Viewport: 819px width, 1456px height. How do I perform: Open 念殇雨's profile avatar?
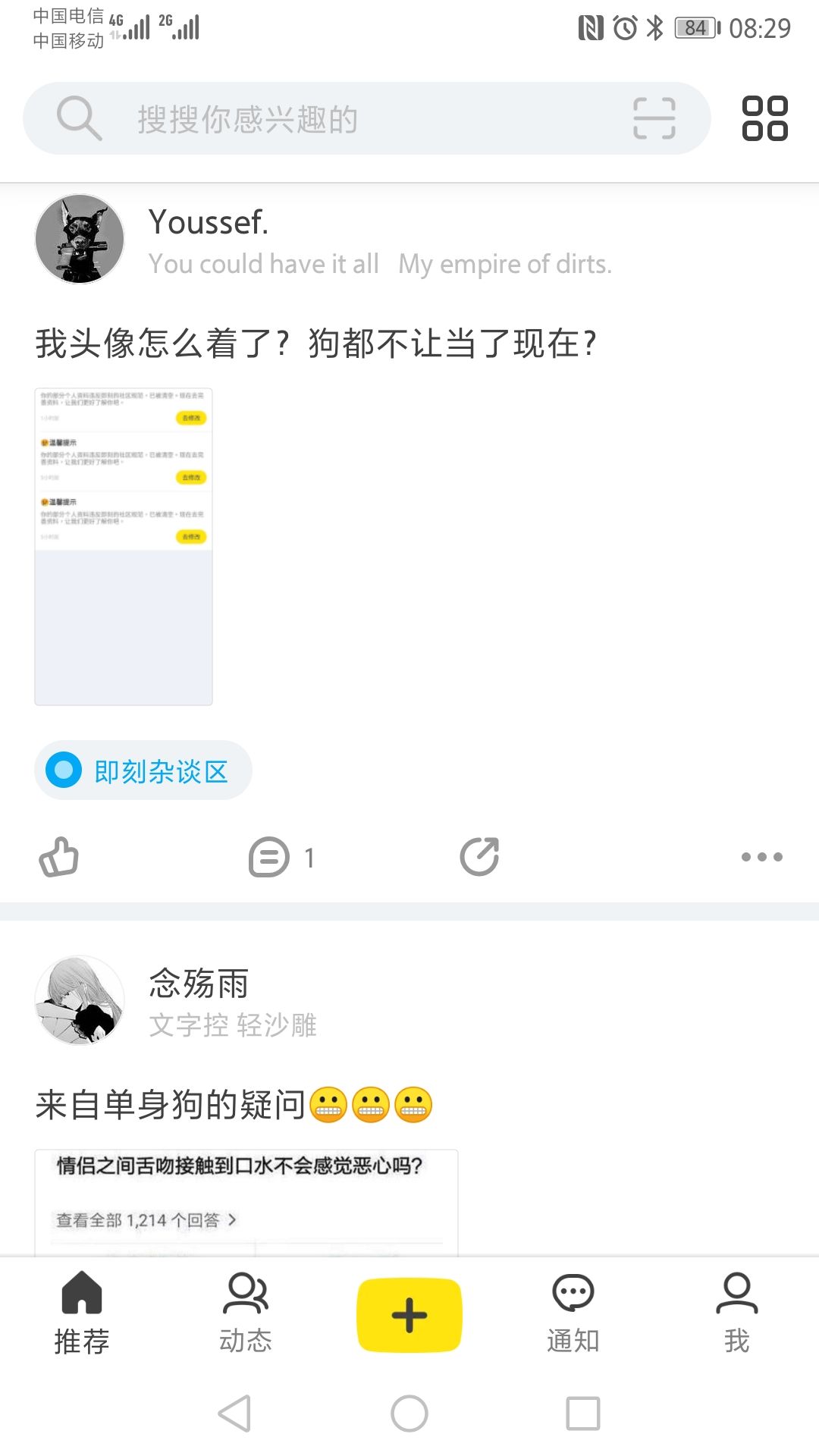click(80, 1000)
